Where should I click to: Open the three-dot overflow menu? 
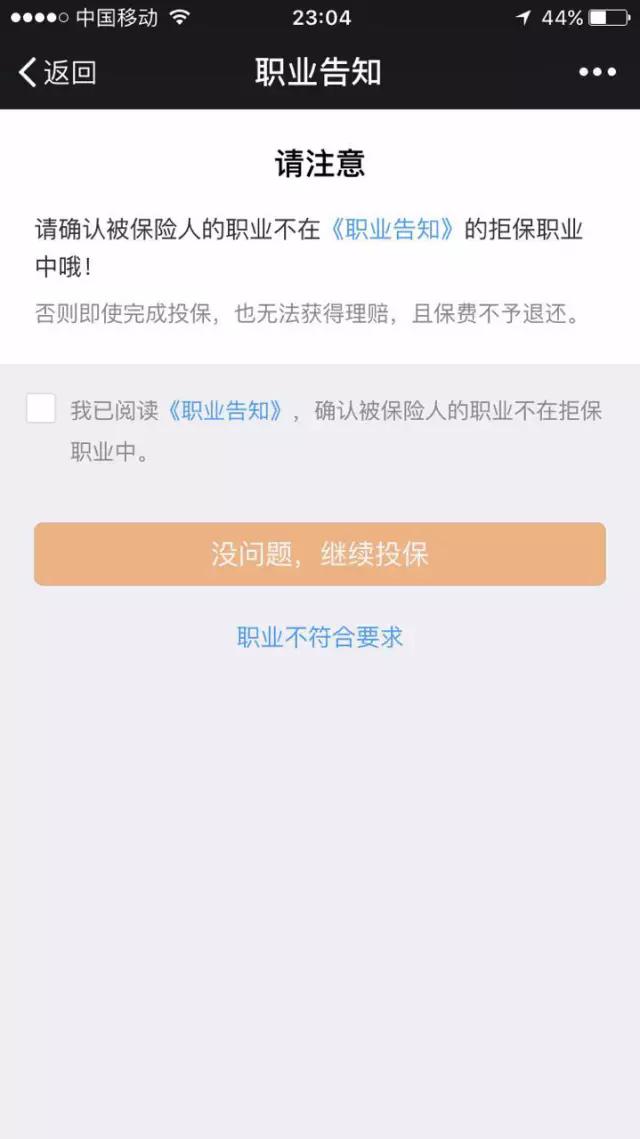pos(597,72)
